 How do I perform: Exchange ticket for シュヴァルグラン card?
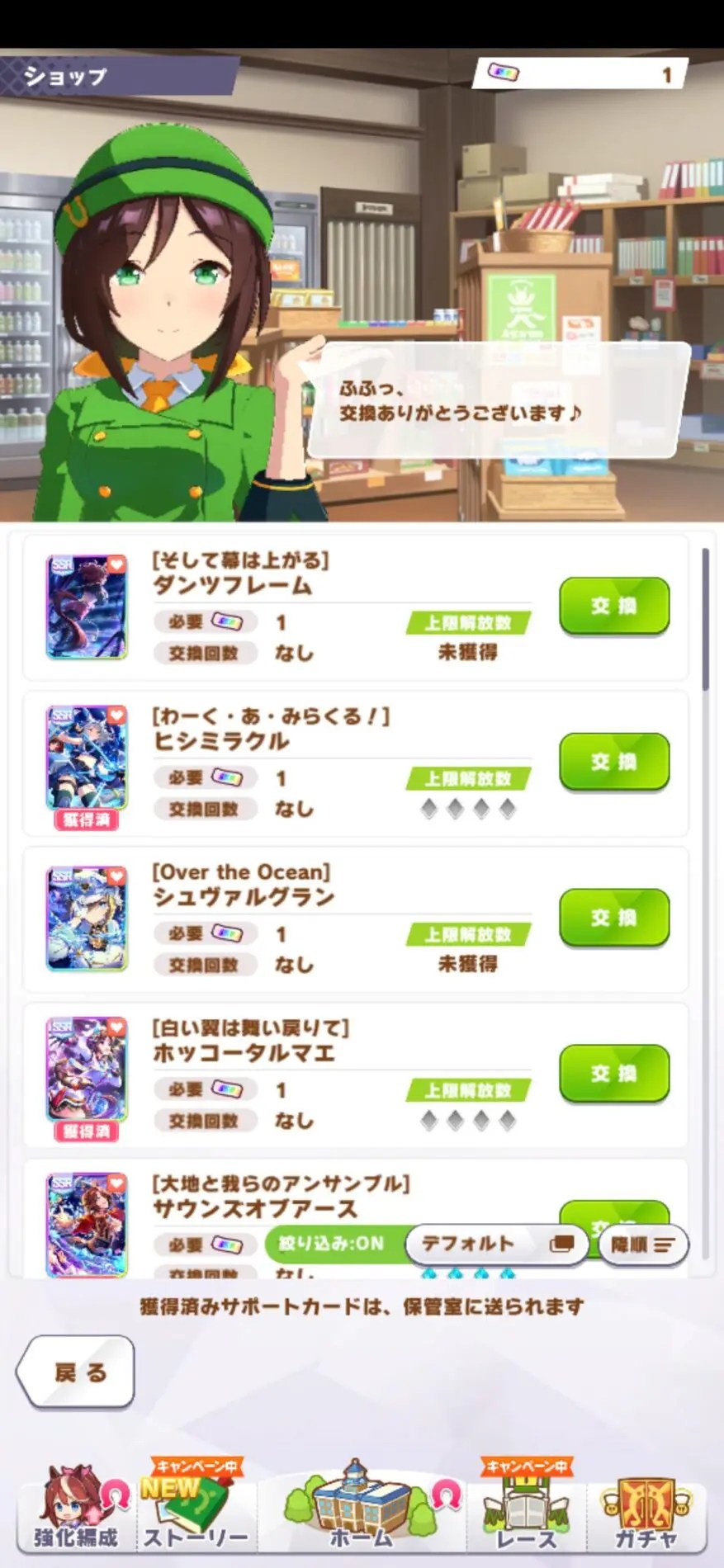point(613,918)
